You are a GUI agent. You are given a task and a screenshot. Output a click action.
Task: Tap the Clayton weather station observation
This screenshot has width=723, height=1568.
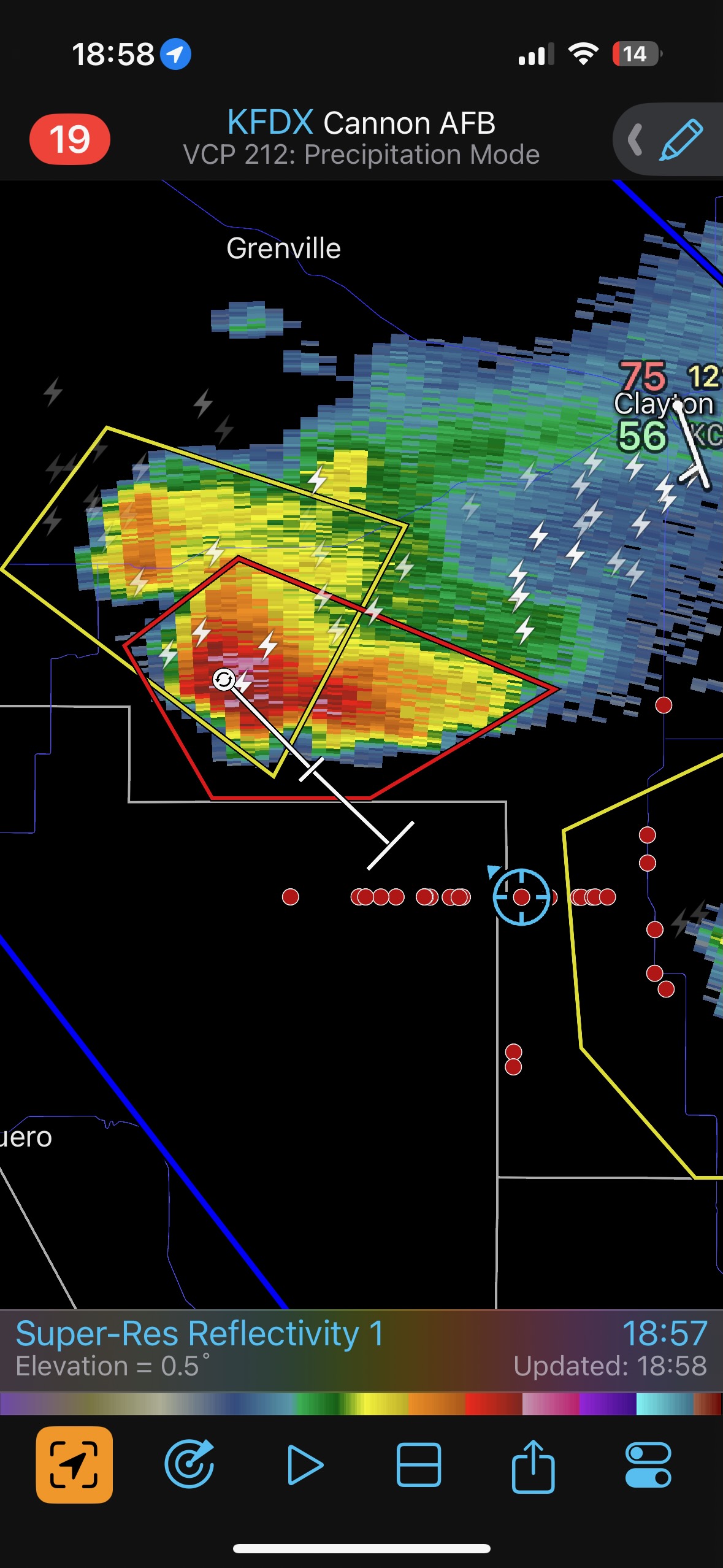[x=664, y=405]
